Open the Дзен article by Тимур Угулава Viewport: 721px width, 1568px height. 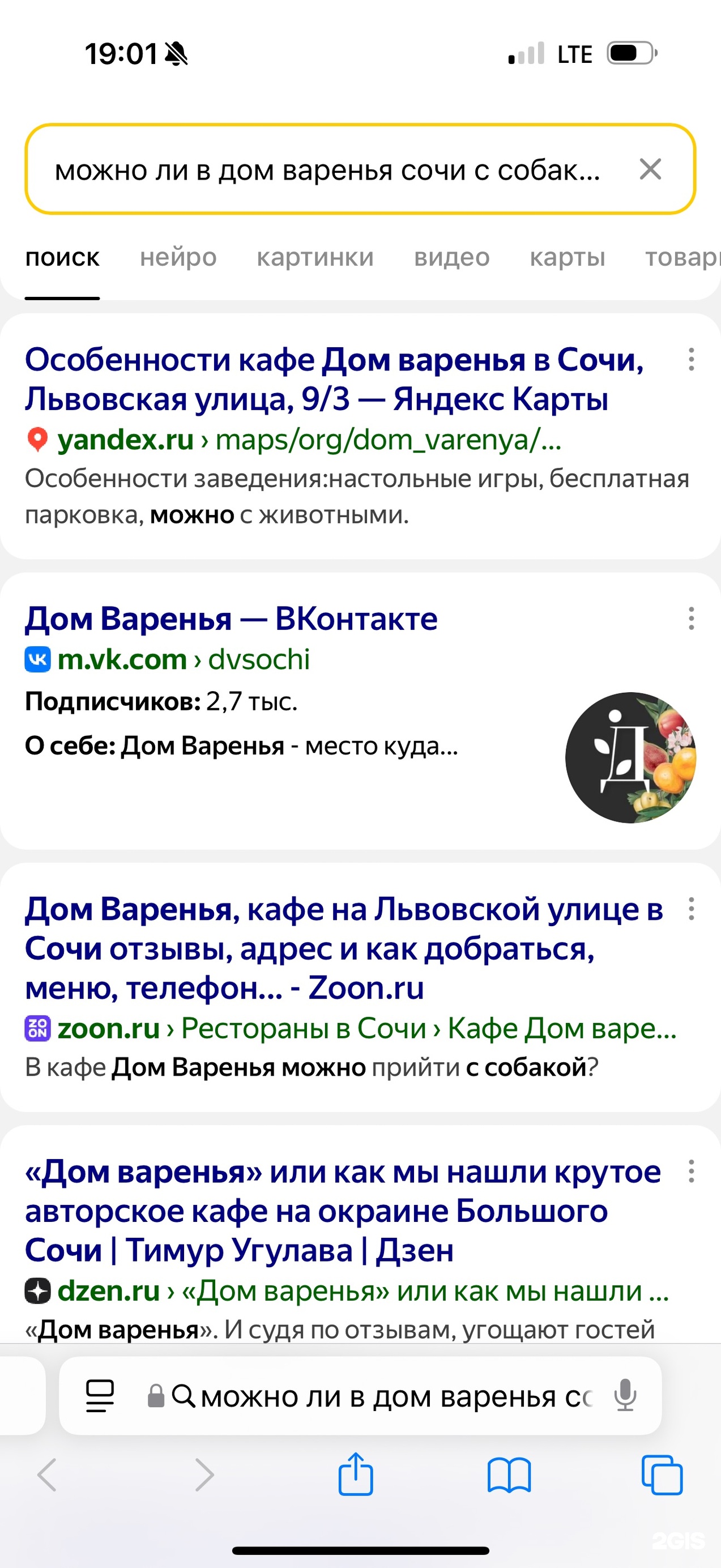click(x=342, y=1210)
